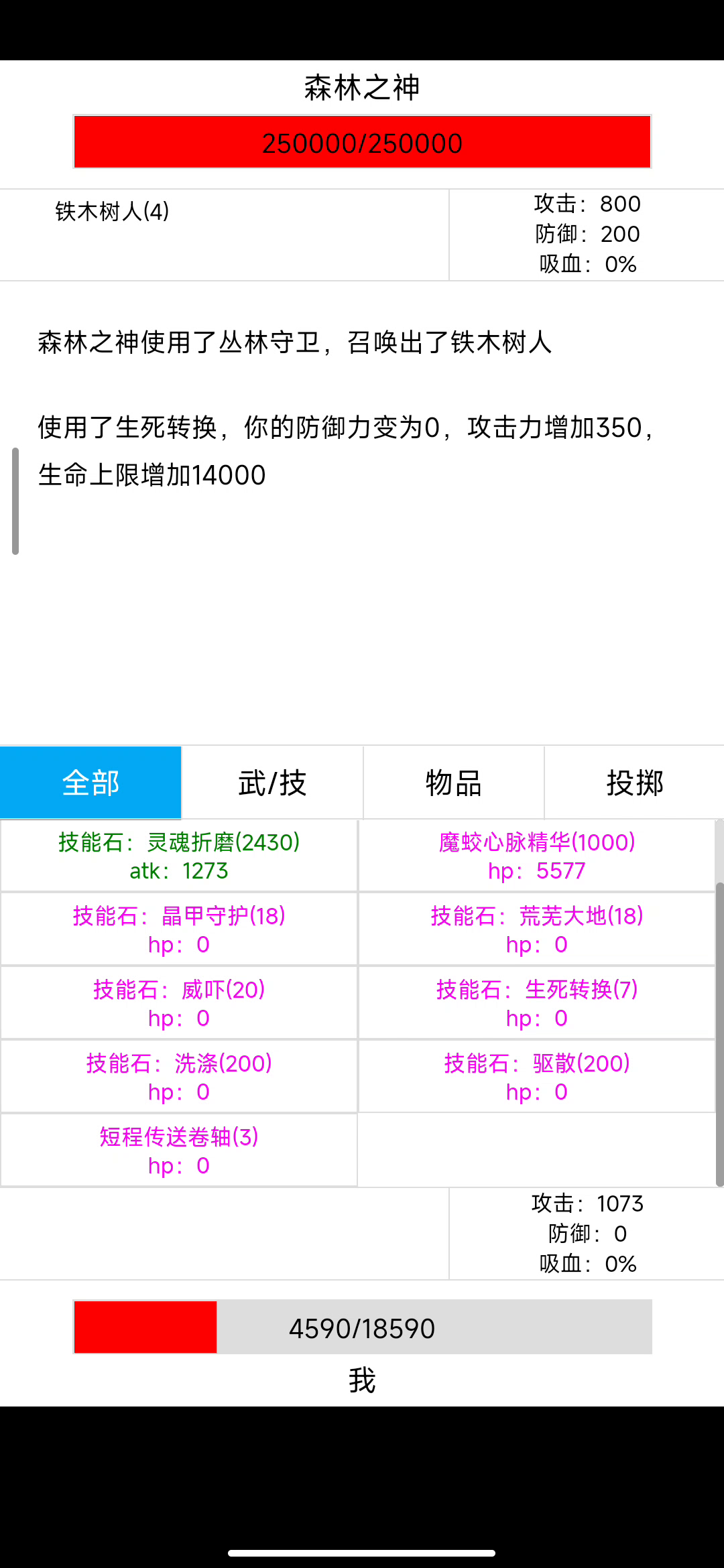Use 短程传送卷轴(3)

(179, 1151)
